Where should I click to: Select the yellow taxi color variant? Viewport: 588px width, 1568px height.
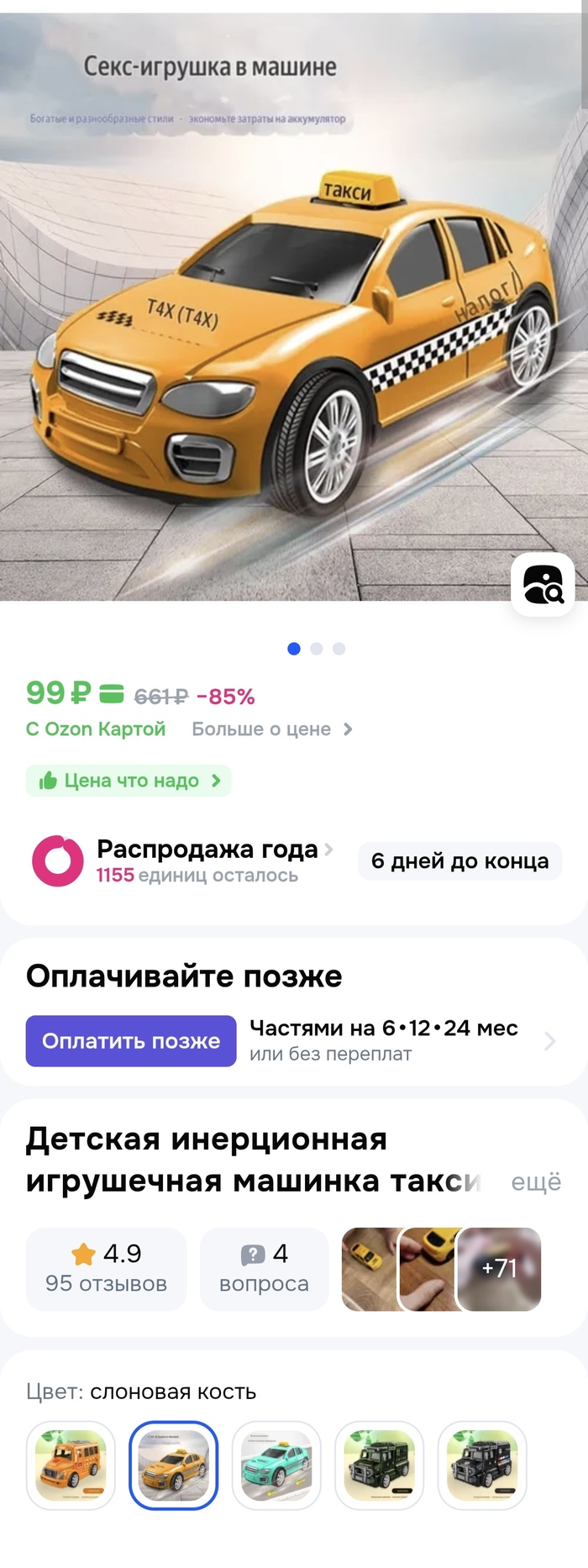[173, 1465]
